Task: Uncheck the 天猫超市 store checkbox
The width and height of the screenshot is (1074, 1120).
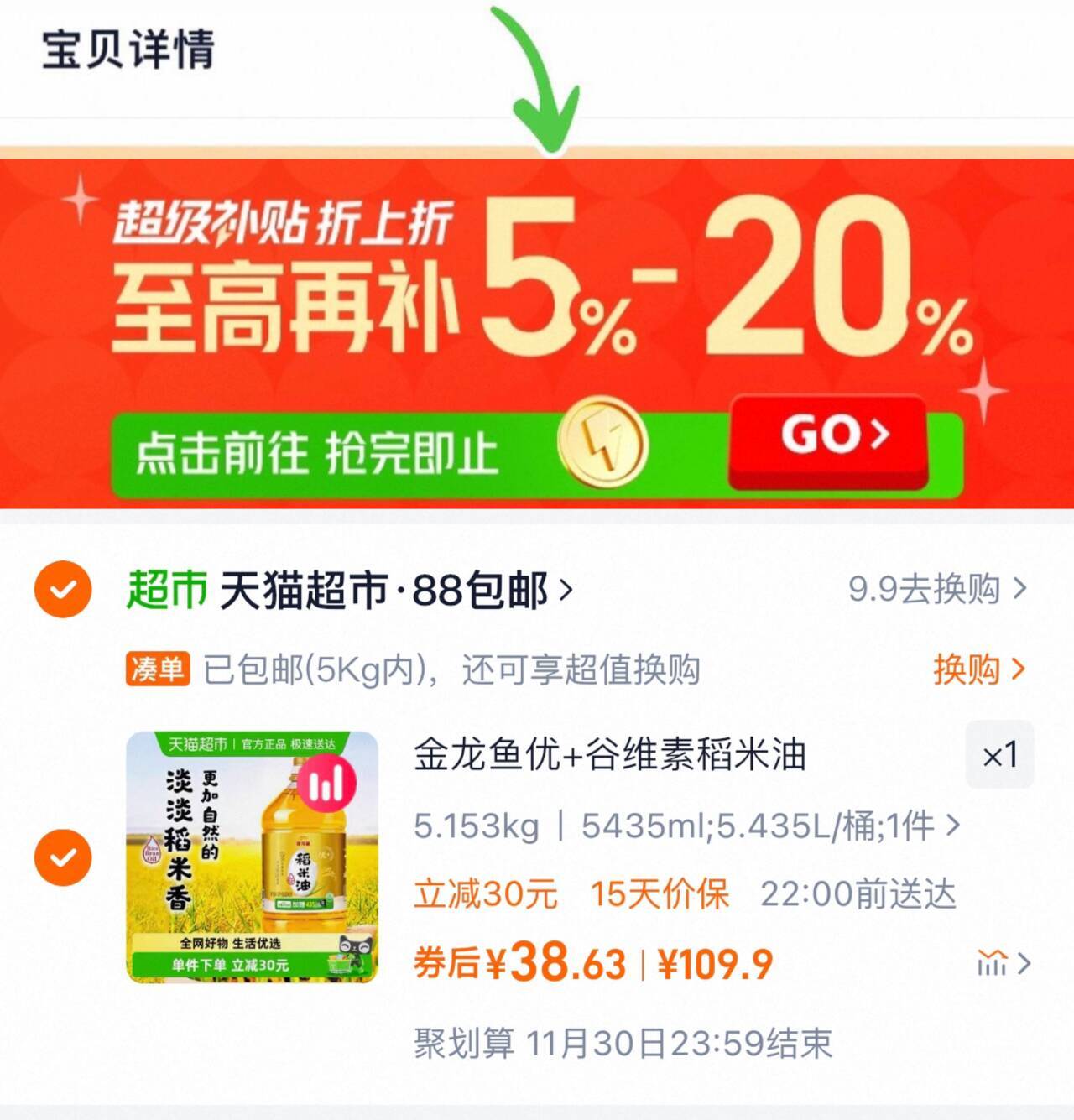Action: [x=63, y=590]
